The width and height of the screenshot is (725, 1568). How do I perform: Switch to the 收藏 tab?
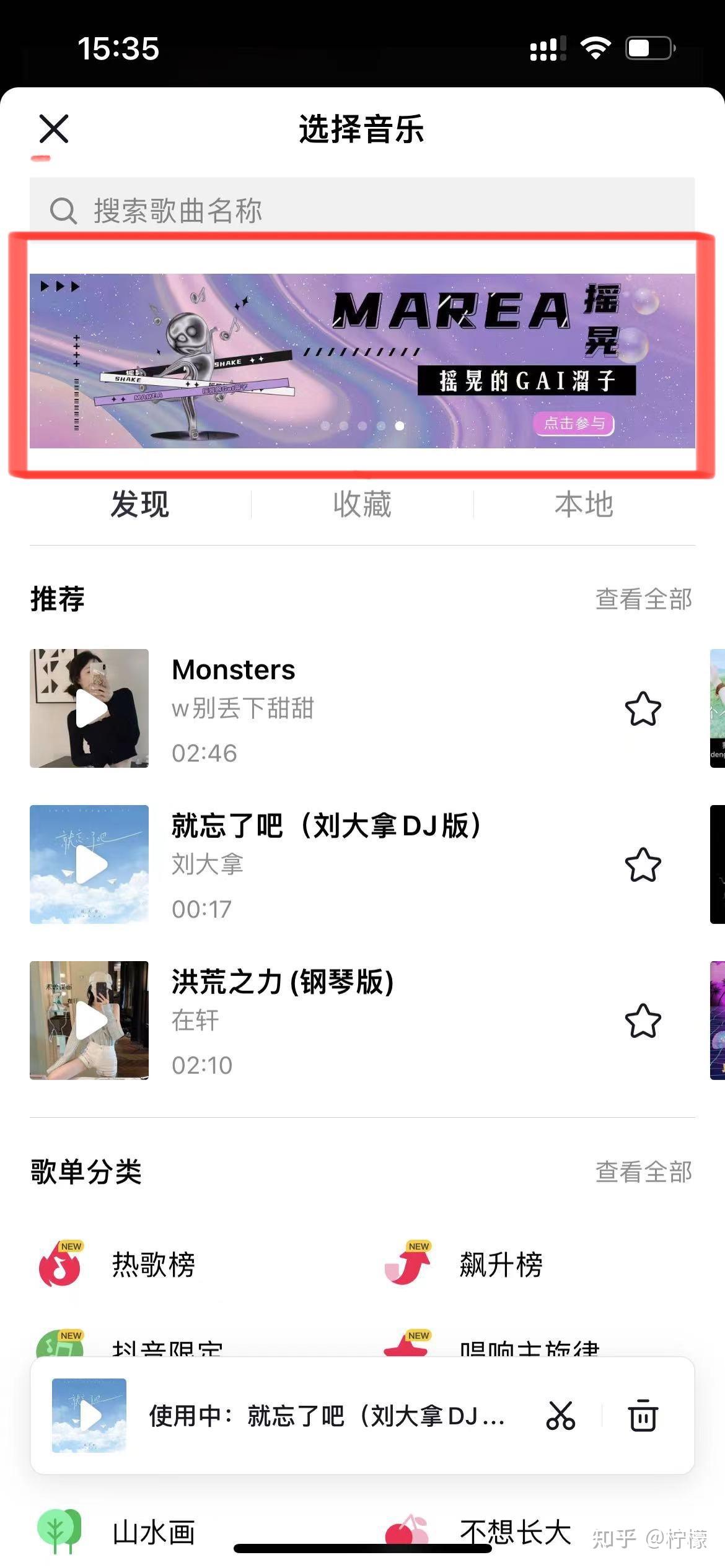tap(362, 504)
